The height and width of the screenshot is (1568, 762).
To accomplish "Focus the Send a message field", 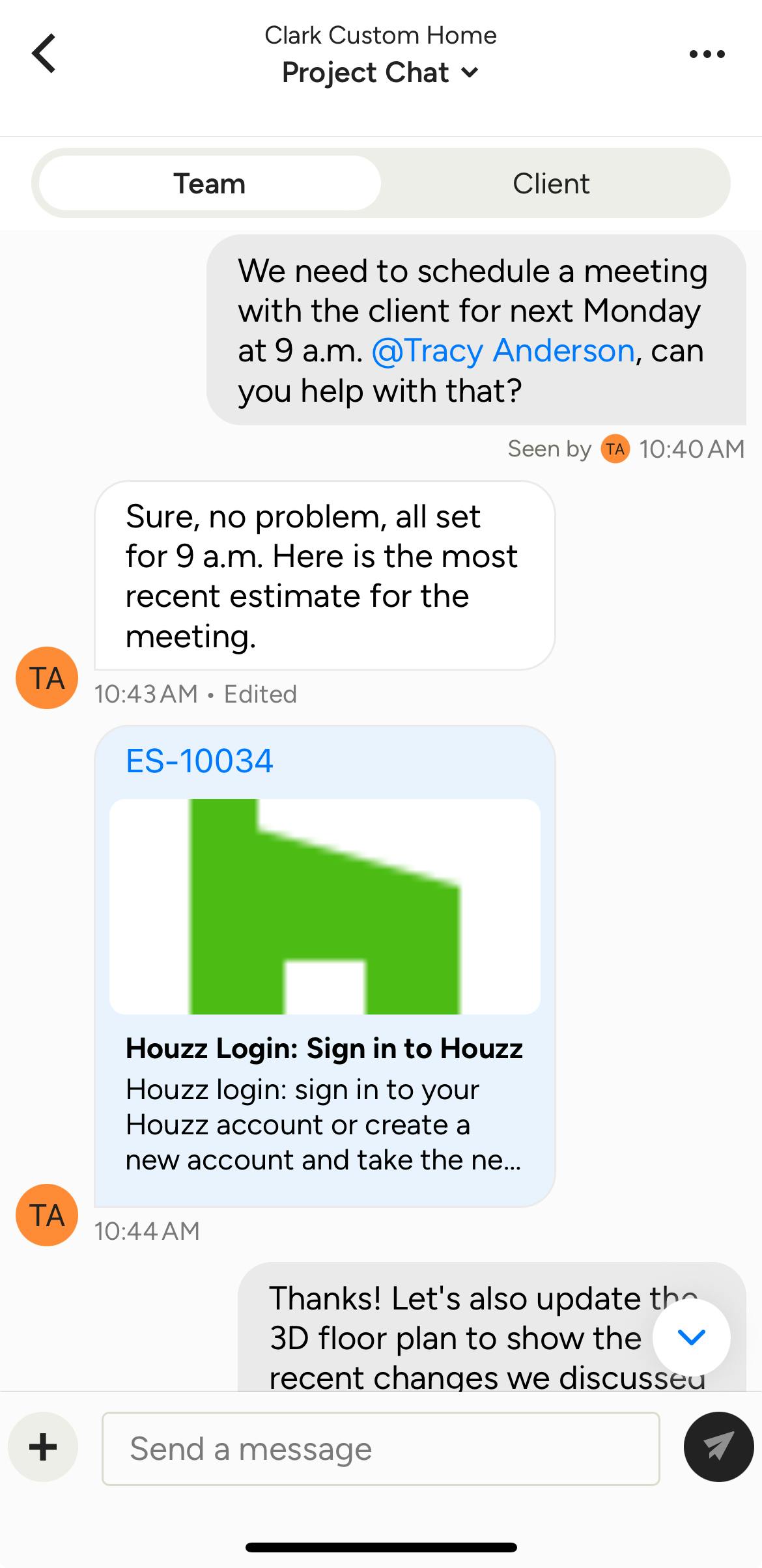I will [380, 1449].
